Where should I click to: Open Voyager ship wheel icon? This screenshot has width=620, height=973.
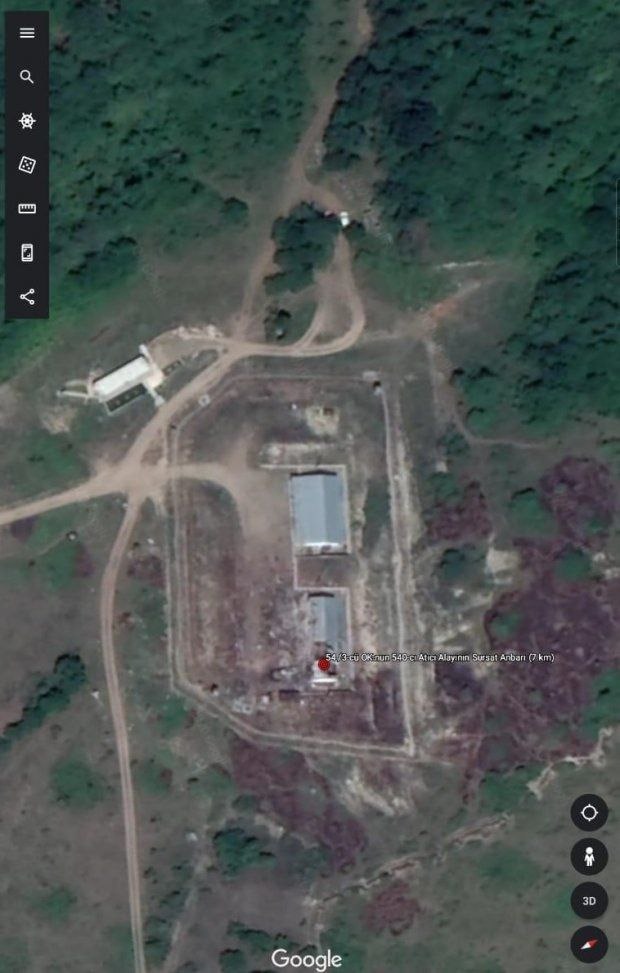click(27, 121)
